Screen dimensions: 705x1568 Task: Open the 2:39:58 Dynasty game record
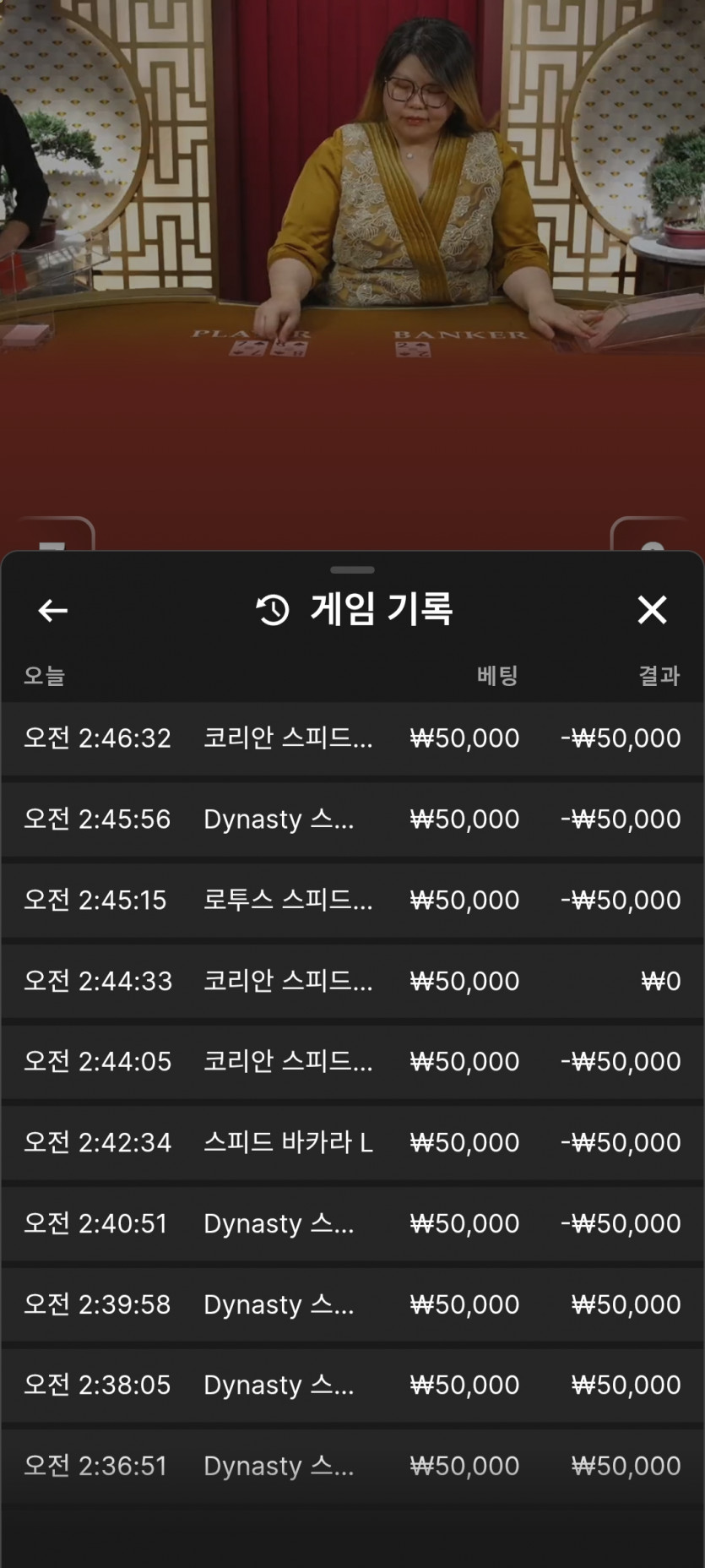(352, 1304)
